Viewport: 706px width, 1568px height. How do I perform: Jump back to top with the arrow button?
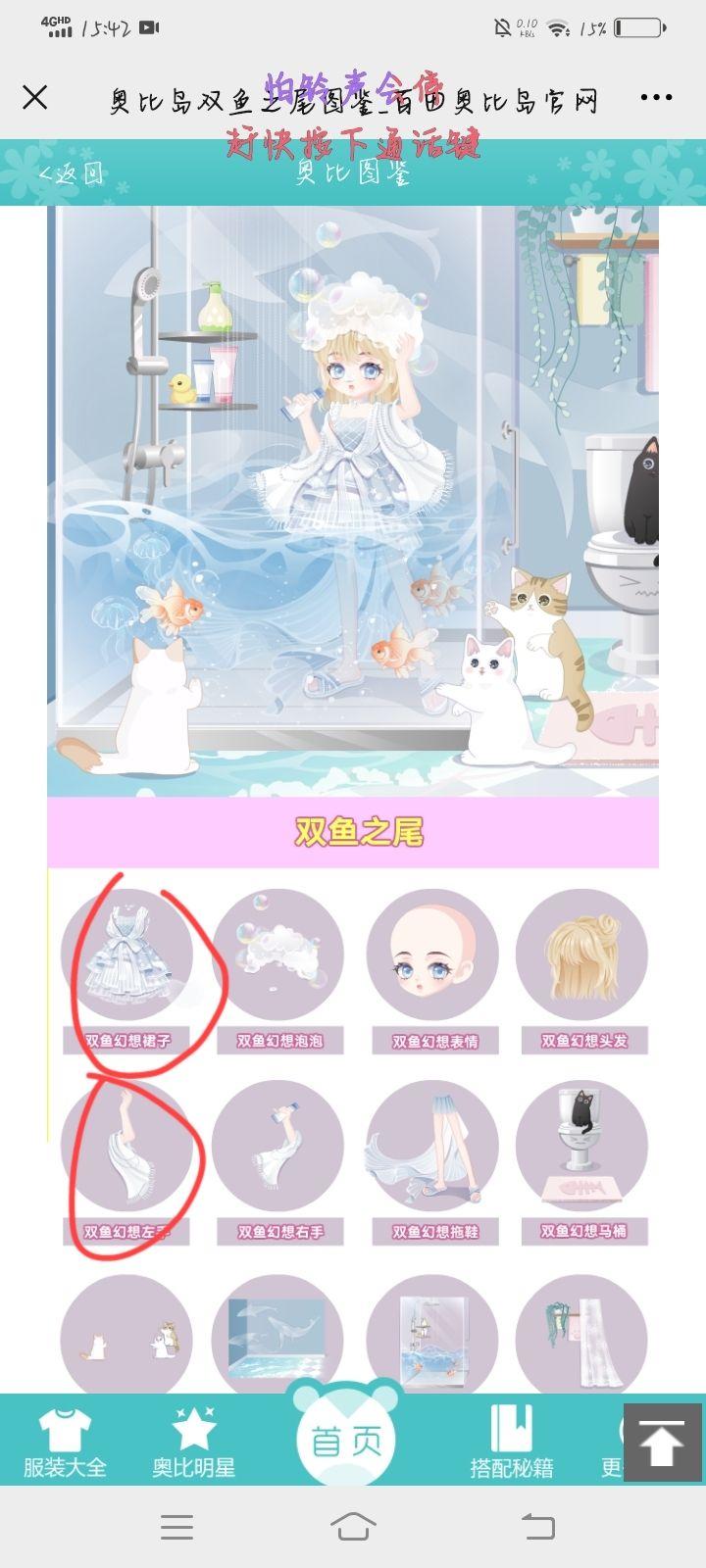coord(662,1442)
